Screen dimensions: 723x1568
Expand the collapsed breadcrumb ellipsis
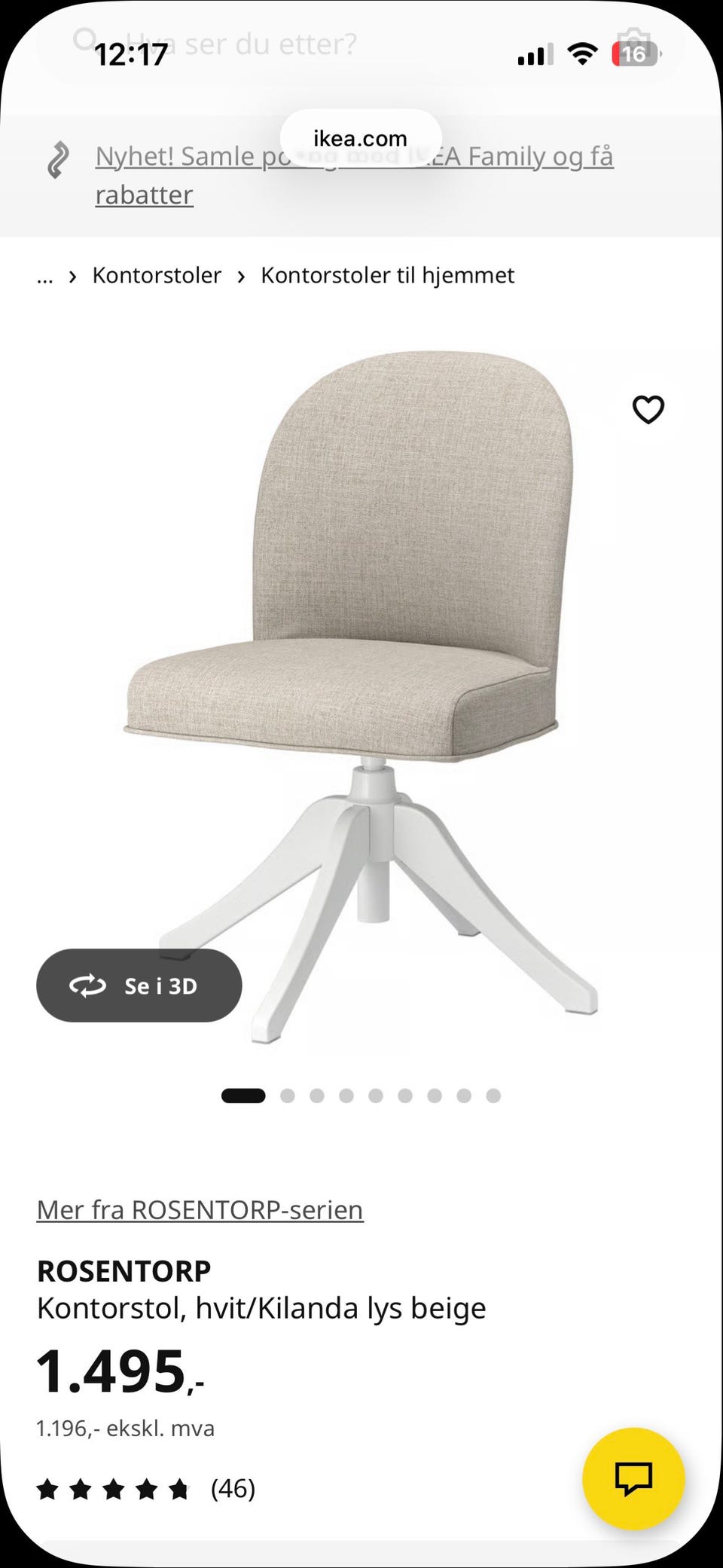[x=45, y=277]
